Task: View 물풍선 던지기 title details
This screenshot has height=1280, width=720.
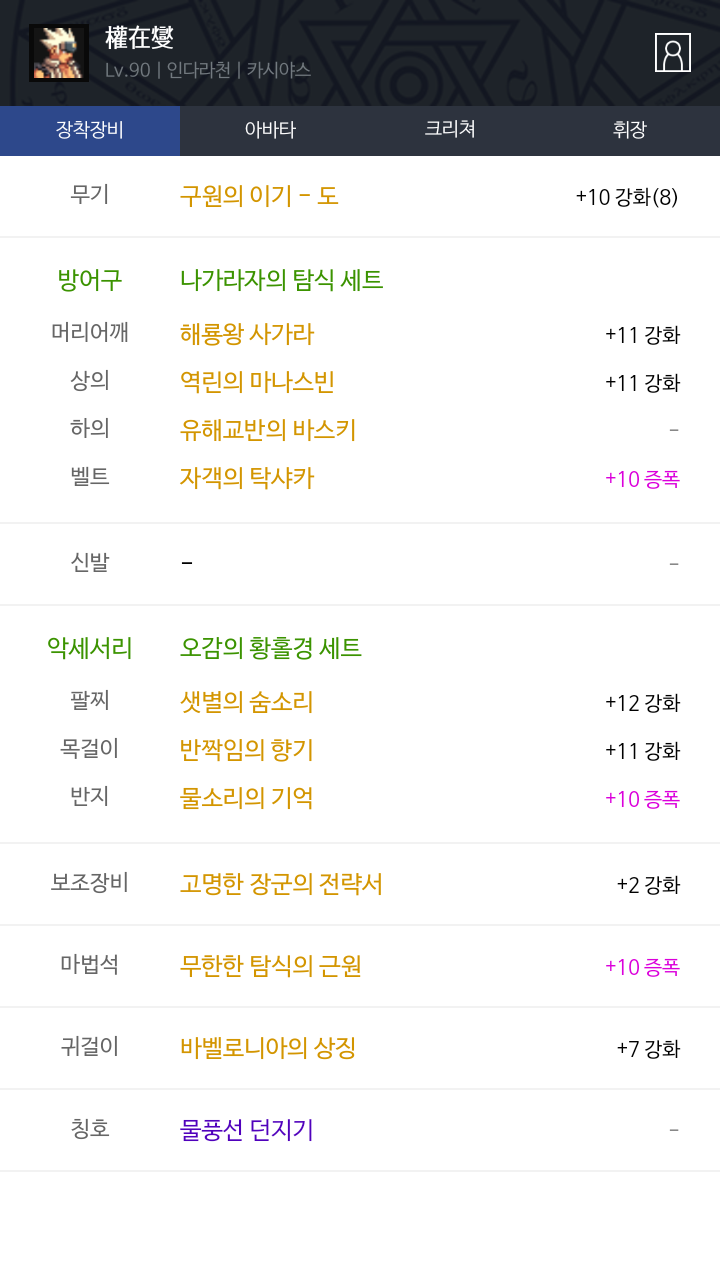Action: [x=247, y=1130]
